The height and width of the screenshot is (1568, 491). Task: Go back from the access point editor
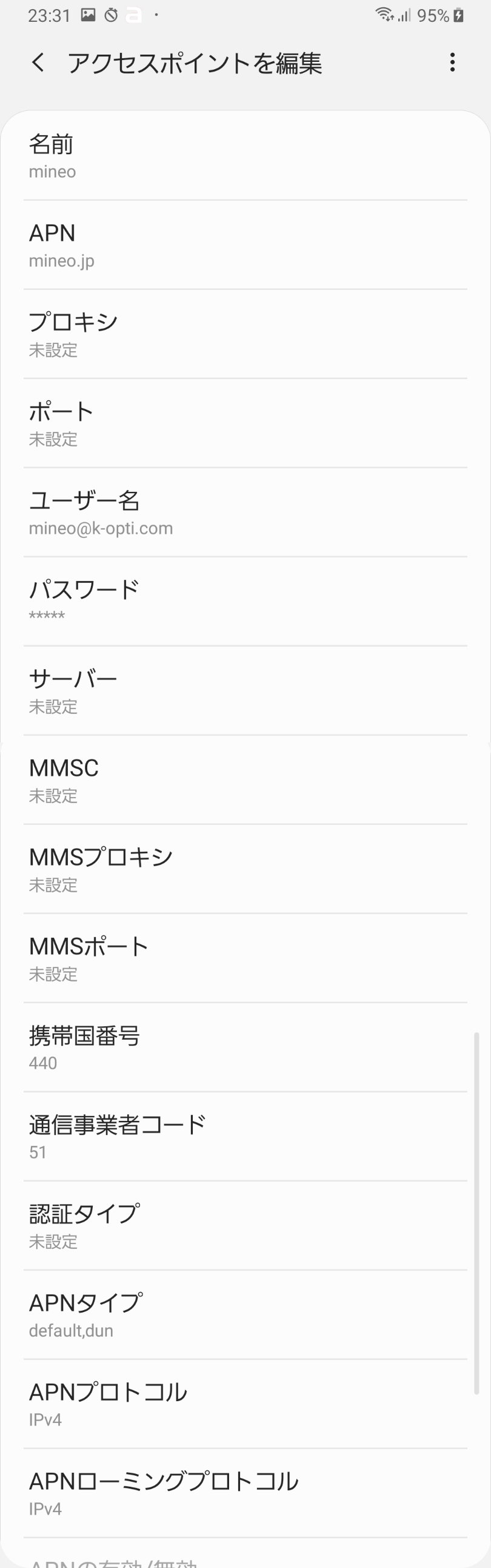[x=38, y=62]
